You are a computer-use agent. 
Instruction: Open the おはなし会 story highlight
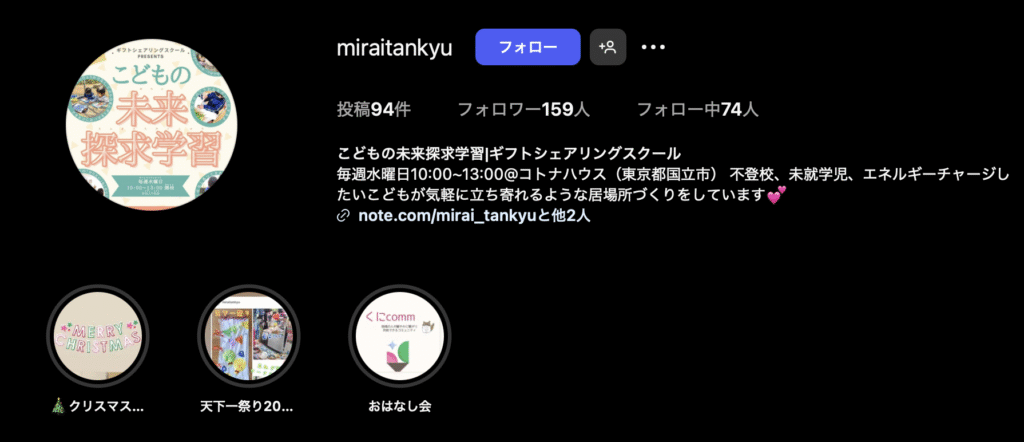pos(399,334)
